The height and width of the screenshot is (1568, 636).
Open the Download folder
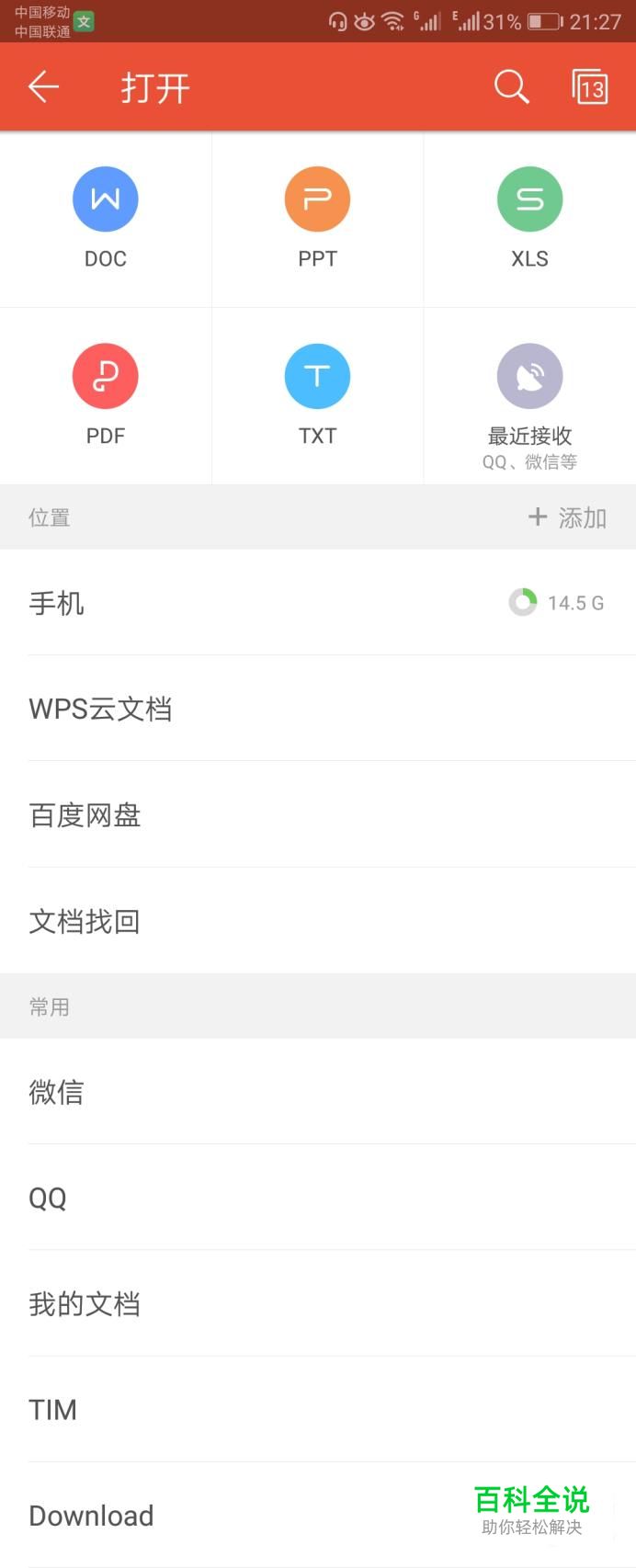click(230, 1516)
